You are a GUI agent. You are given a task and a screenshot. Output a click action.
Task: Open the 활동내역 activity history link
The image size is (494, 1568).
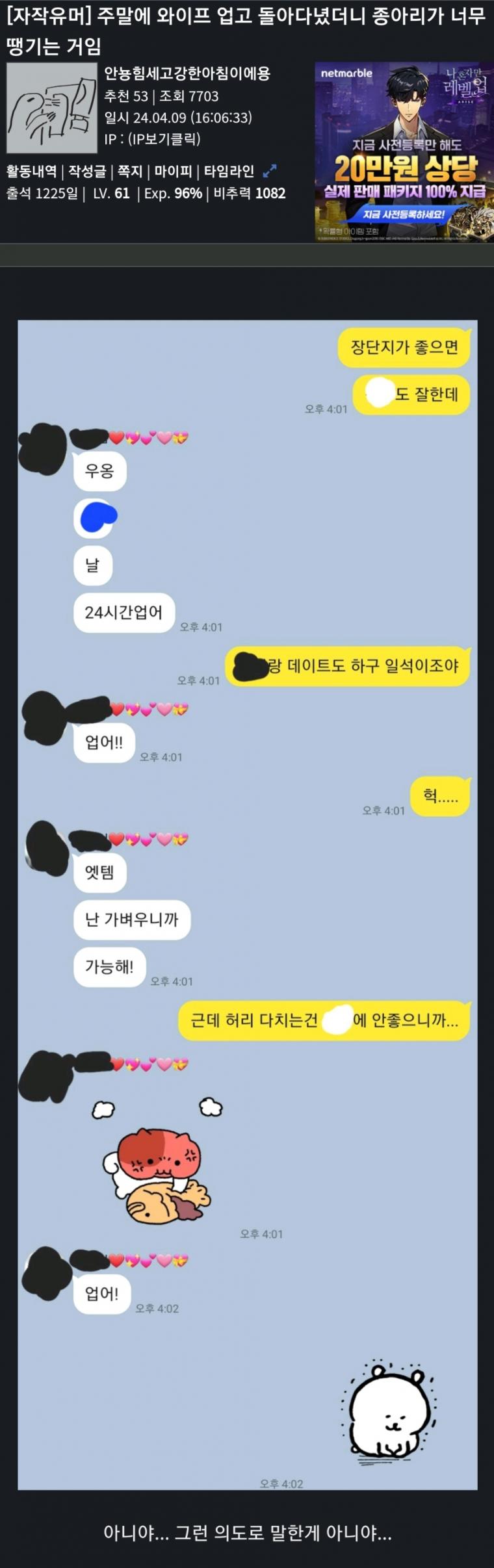31,172
